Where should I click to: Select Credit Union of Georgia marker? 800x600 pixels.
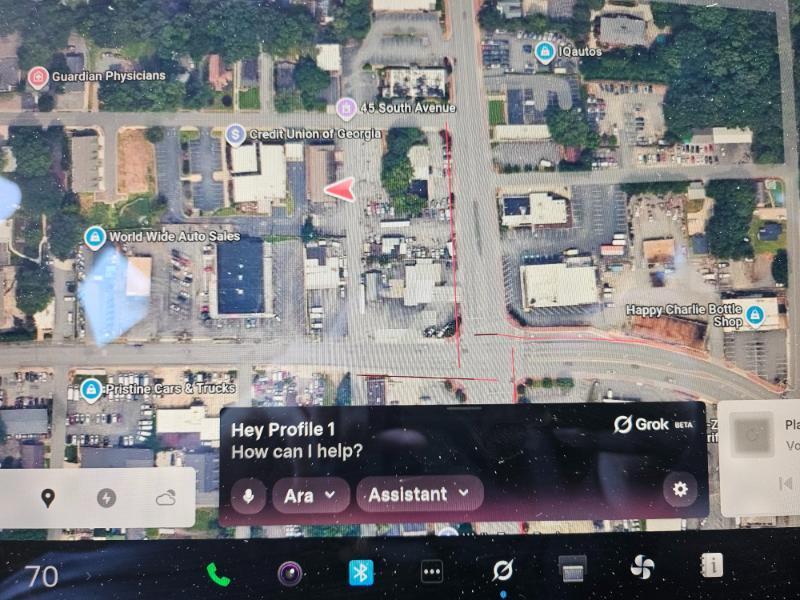pos(236,133)
